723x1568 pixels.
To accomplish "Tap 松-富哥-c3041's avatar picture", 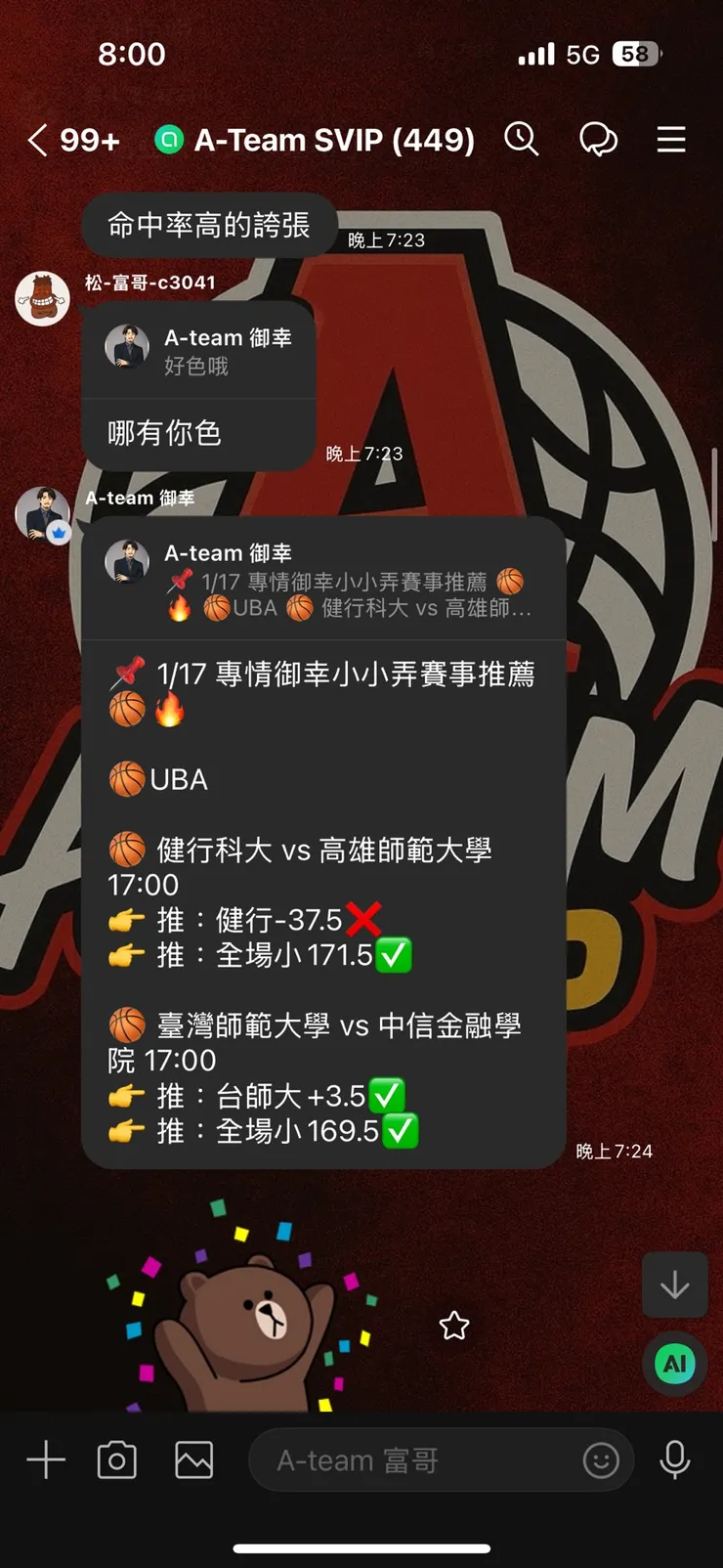I will pos(42,298).
